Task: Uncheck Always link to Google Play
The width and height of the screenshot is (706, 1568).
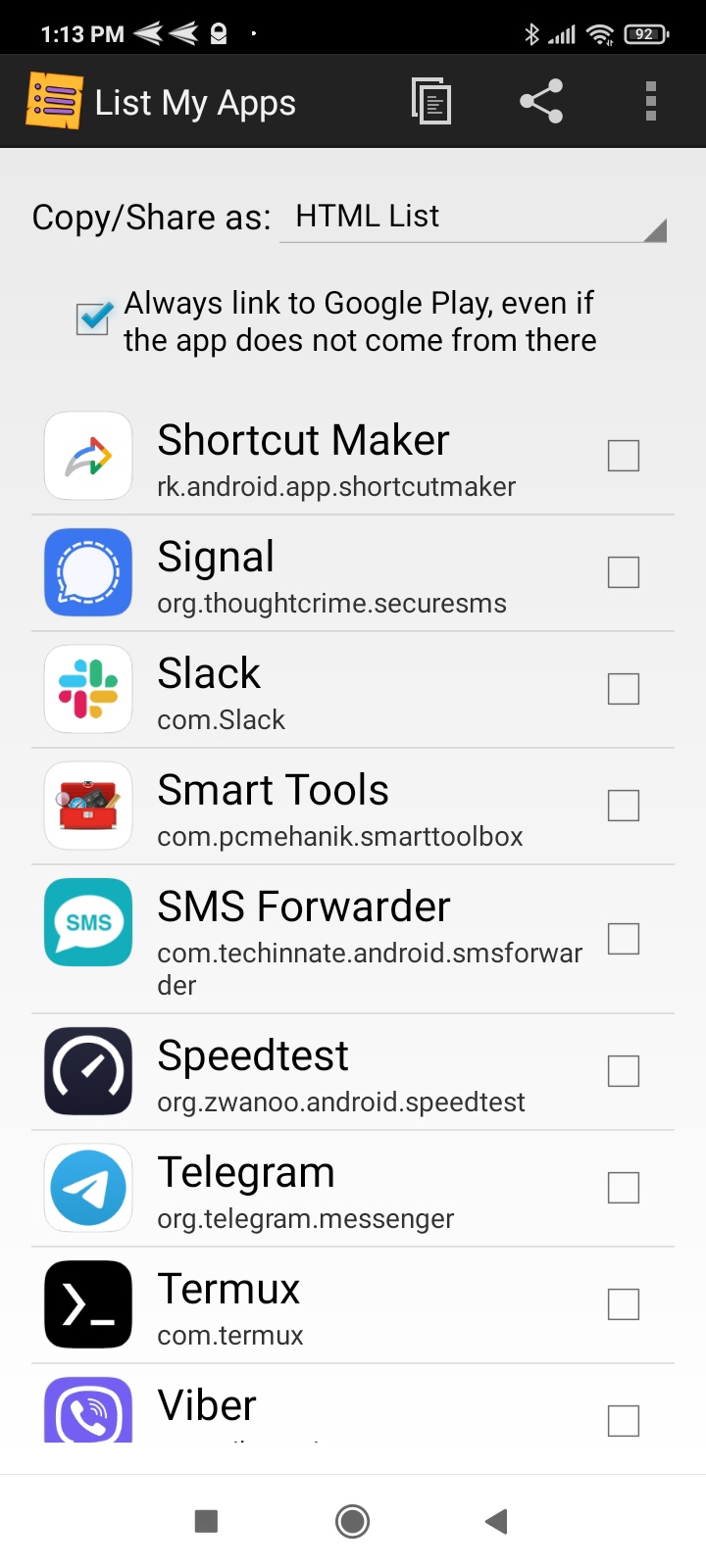Action: pos(93,319)
